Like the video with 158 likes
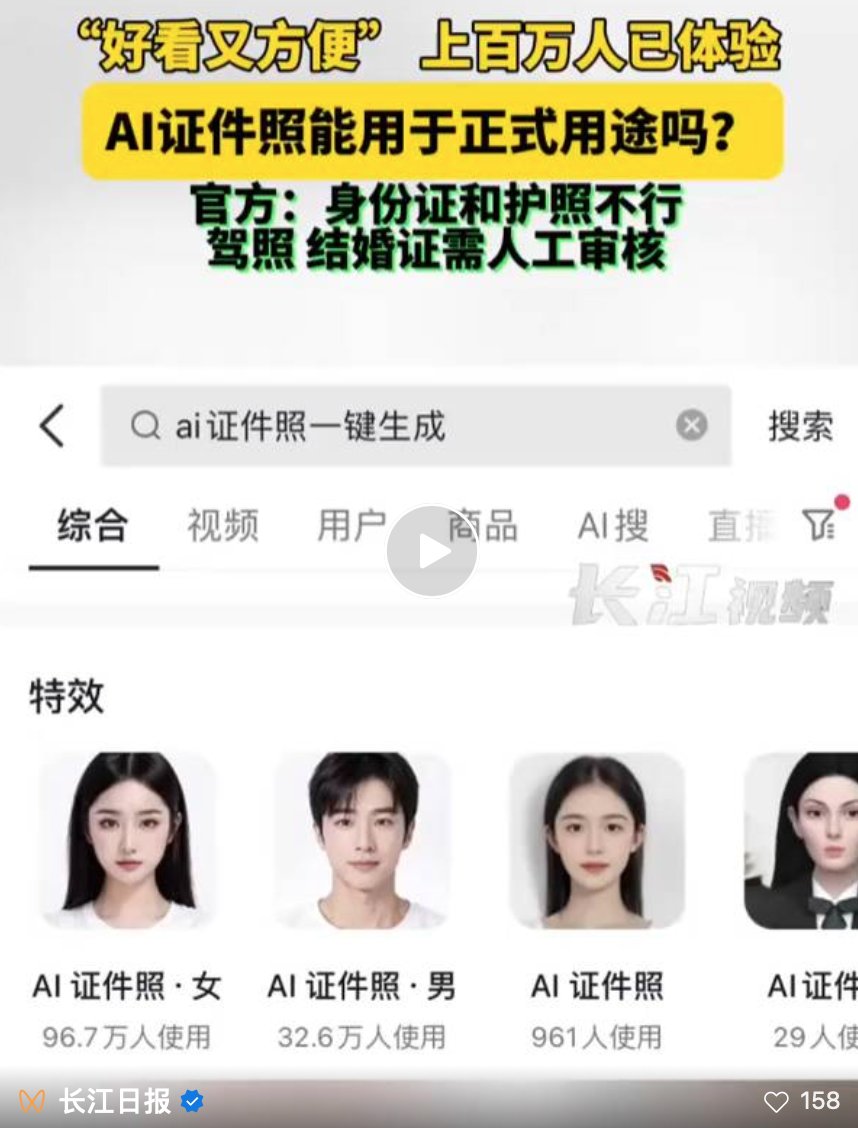The image size is (858, 1128). point(776,1102)
